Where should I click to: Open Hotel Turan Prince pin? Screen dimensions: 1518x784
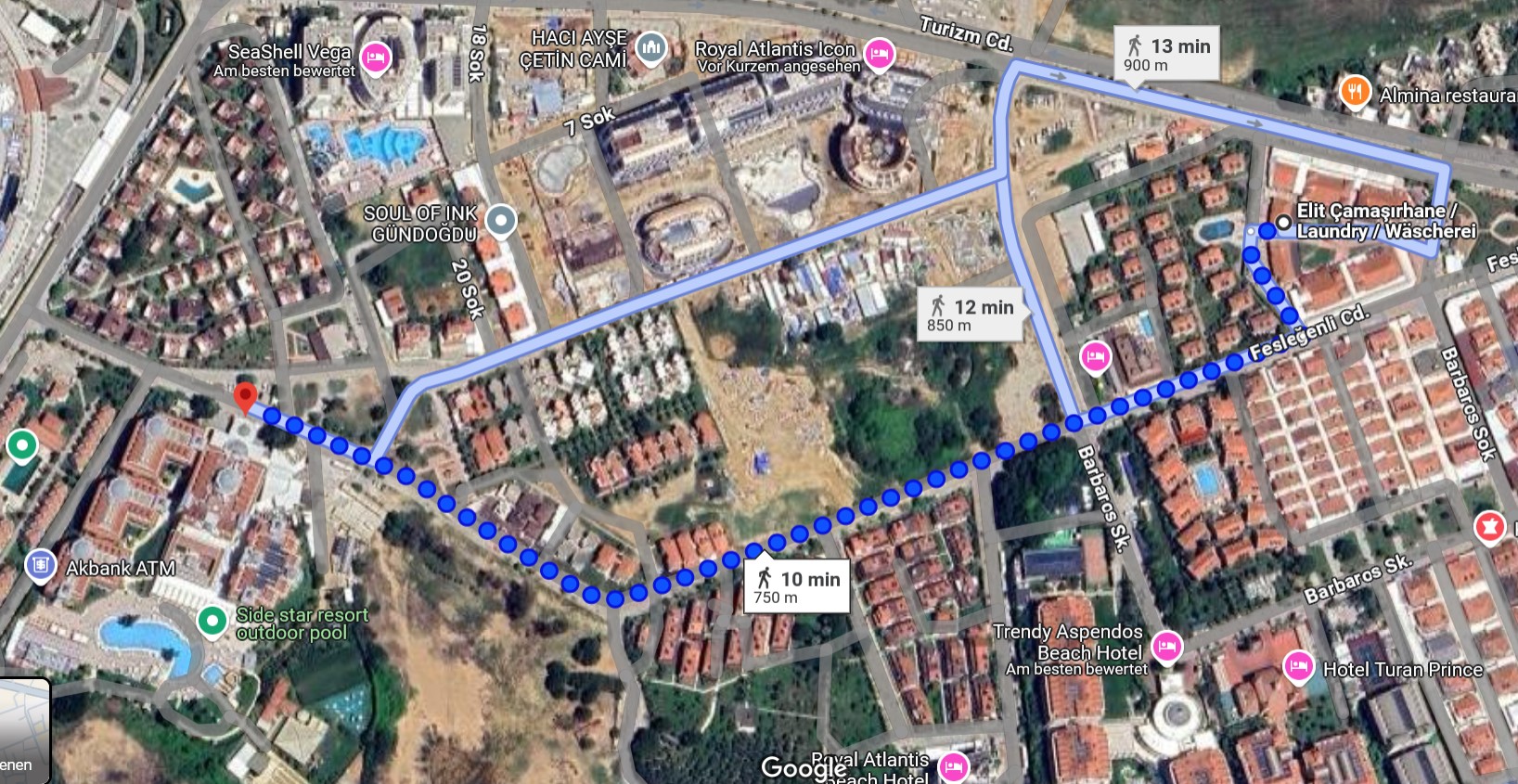pyautogui.click(x=1298, y=666)
